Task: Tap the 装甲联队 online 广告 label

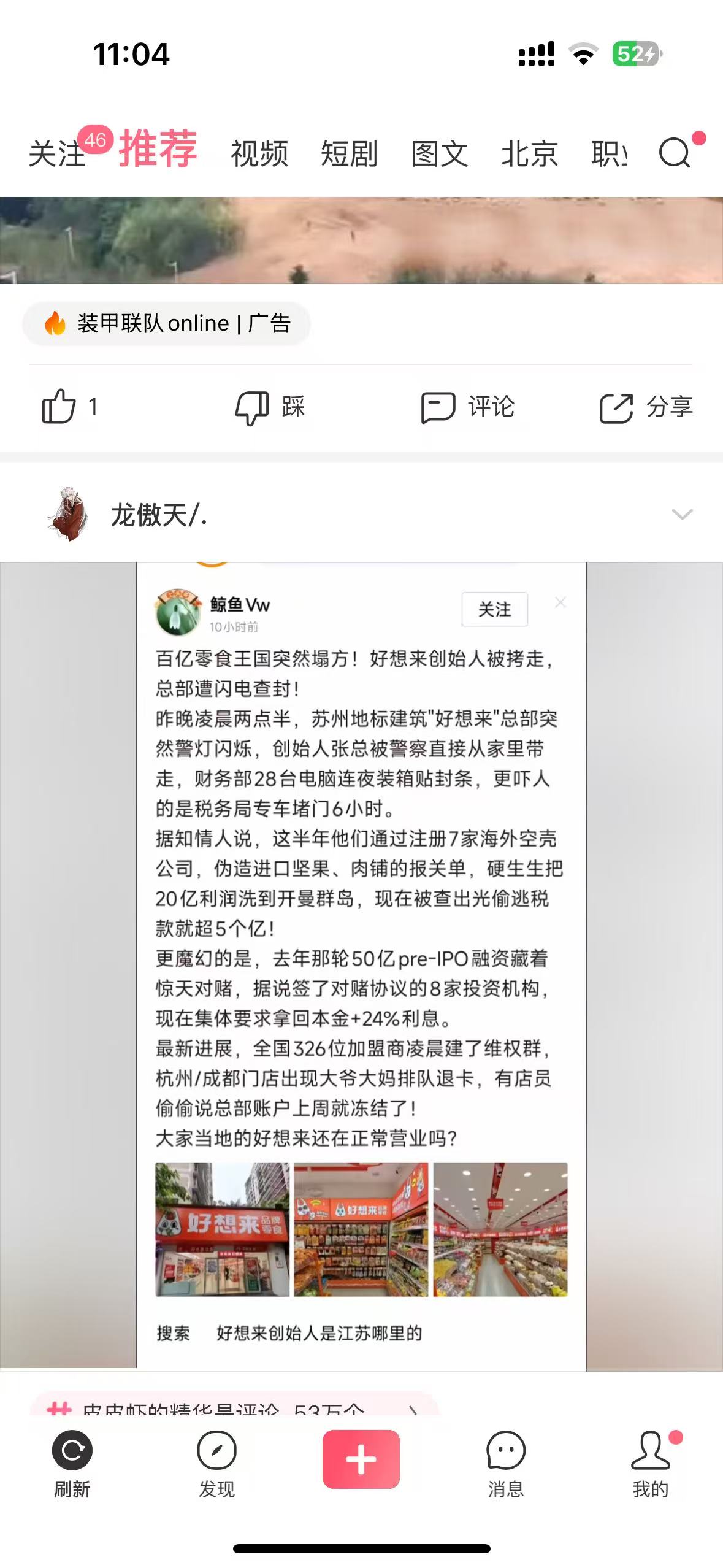Action: pyautogui.click(x=166, y=323)
